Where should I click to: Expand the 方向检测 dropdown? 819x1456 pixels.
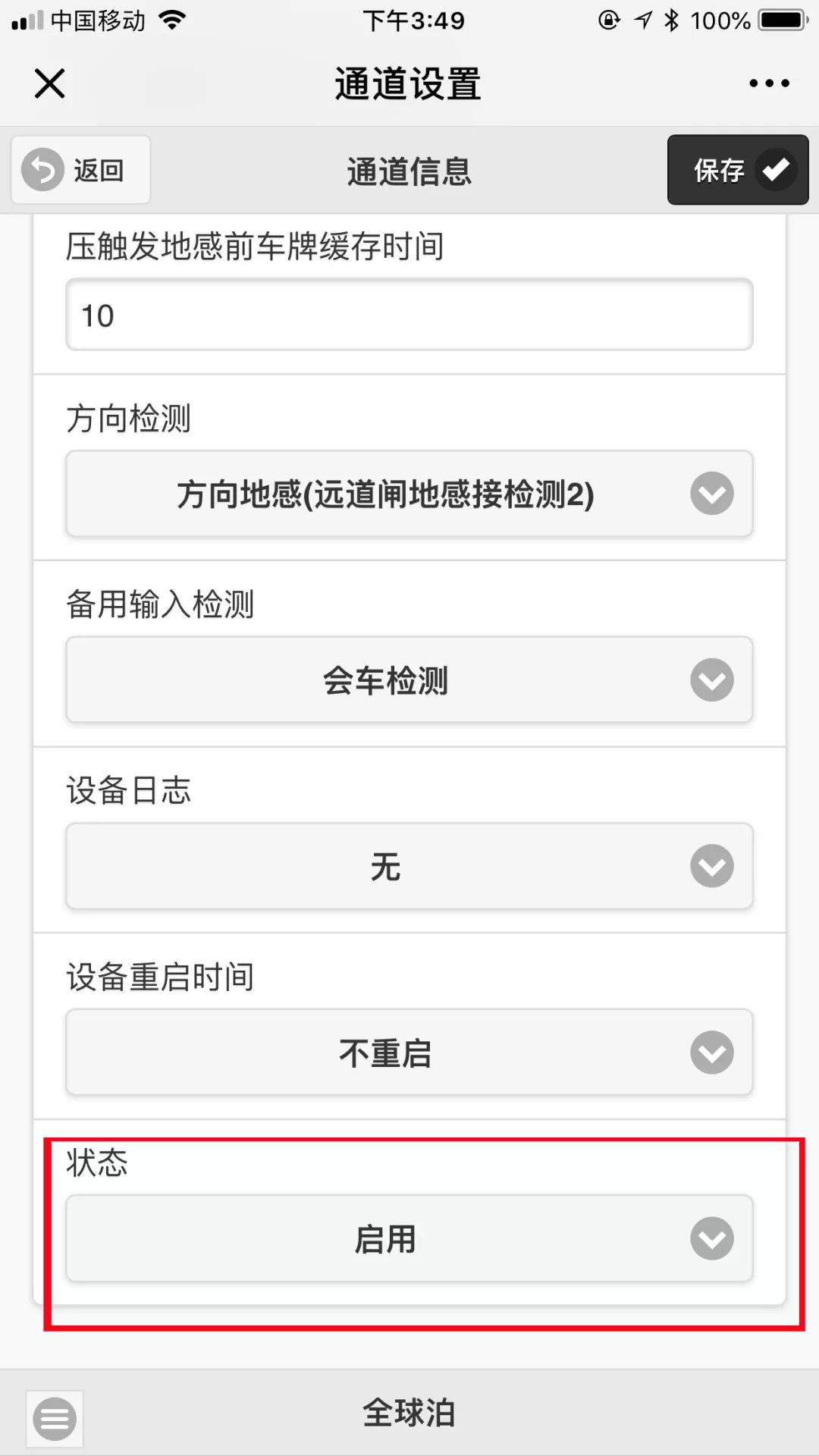click(x=409, y=494)
